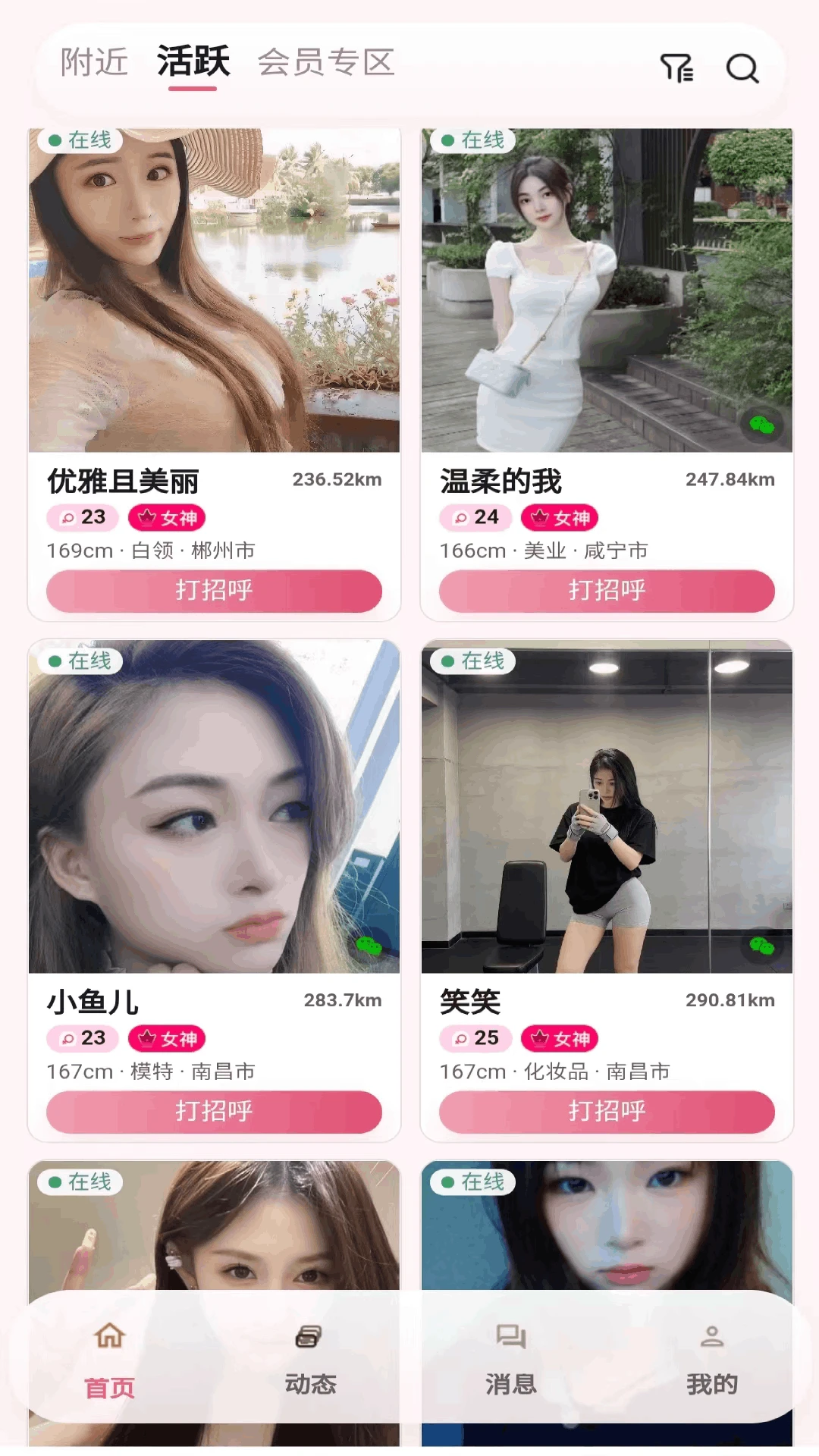This screenshot has width=819, height=1456.
Task: Tap 打招呼 for 优雅且美丽
Action: point(214,591)
